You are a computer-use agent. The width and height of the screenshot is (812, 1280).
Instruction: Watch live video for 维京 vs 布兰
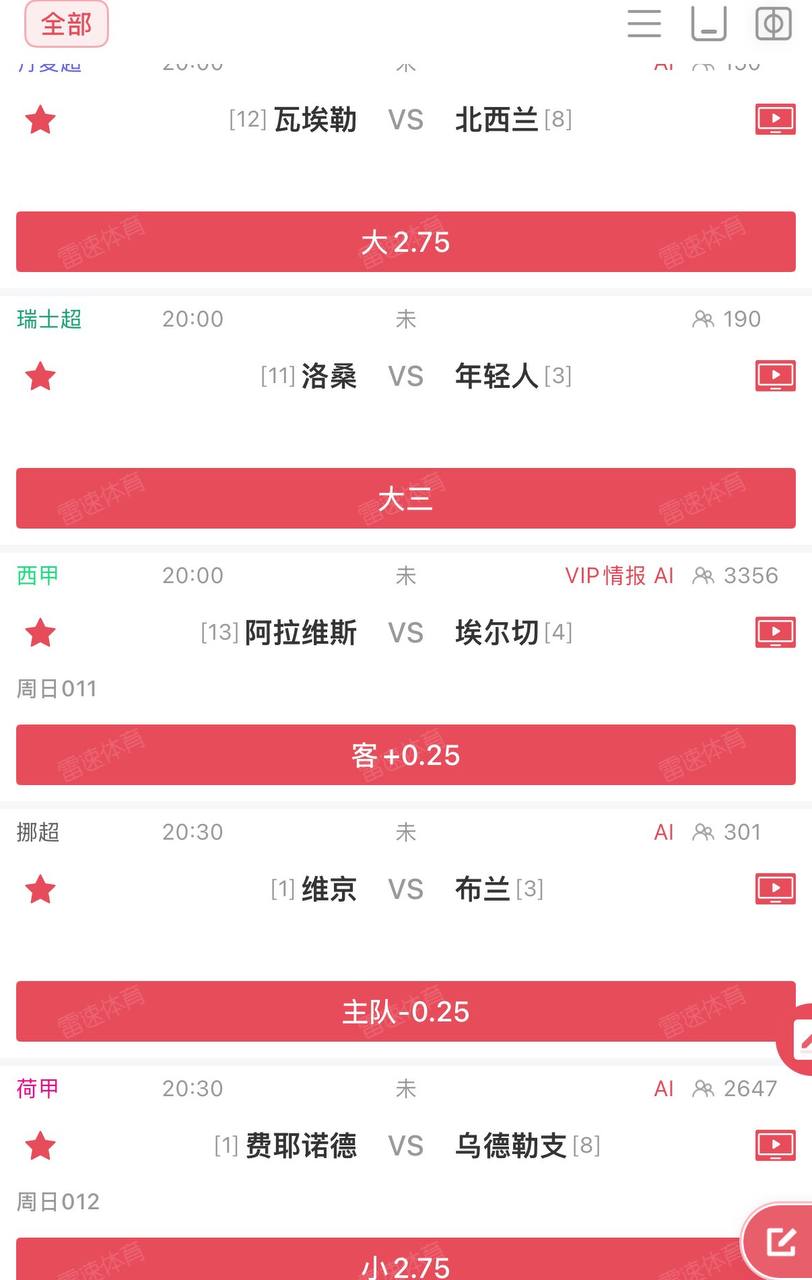[775, 889]
